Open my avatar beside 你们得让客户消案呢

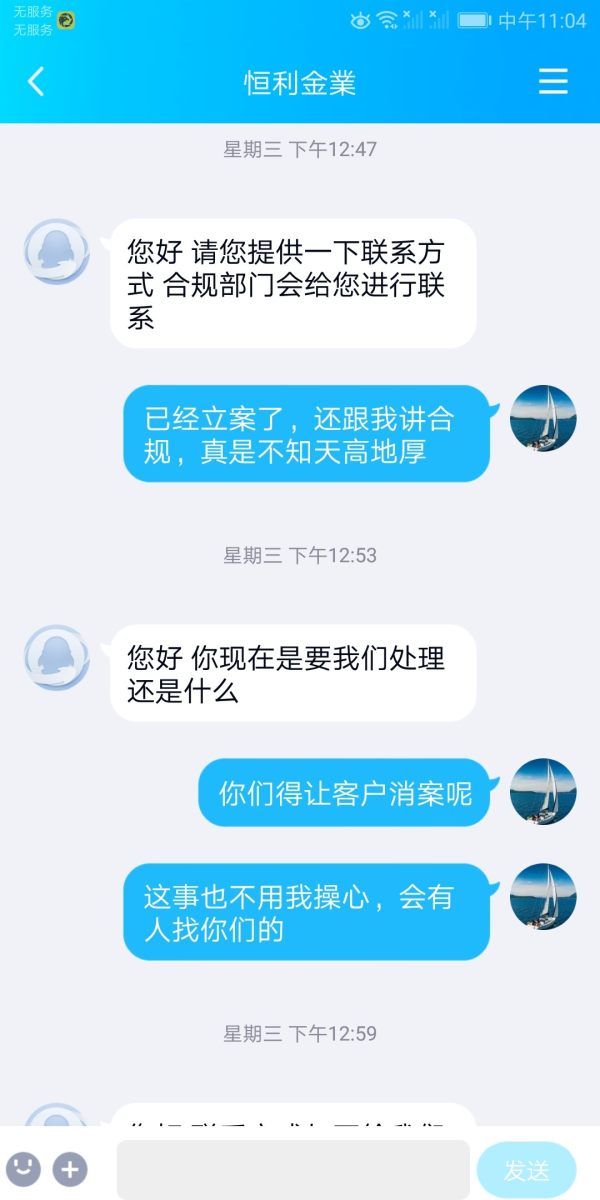543,791
